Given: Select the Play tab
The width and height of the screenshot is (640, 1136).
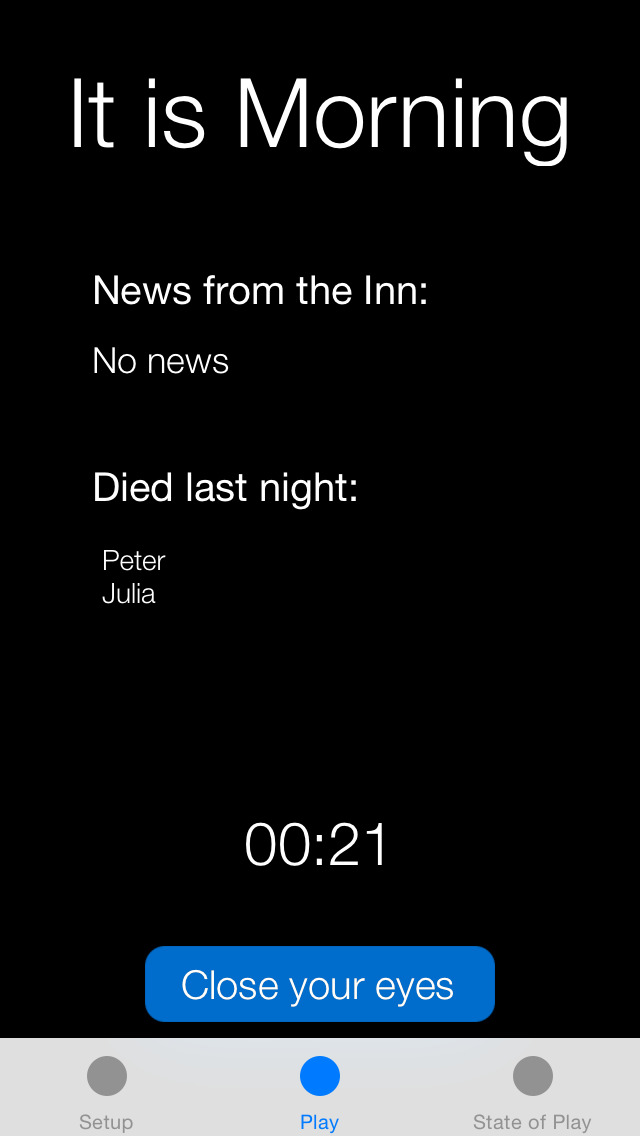Looking at the screenshot, I should tap(319, 1088).
